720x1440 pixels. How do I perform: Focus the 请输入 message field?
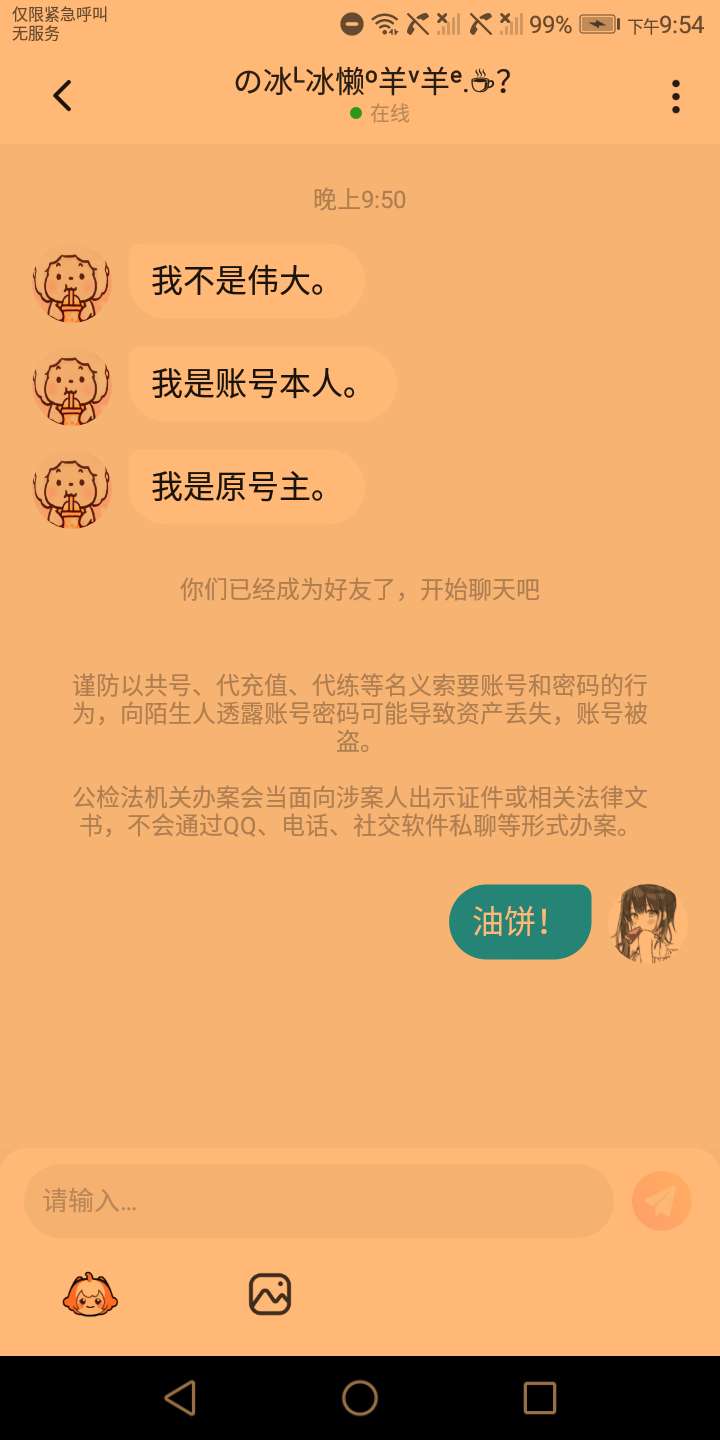(318, 1200)
